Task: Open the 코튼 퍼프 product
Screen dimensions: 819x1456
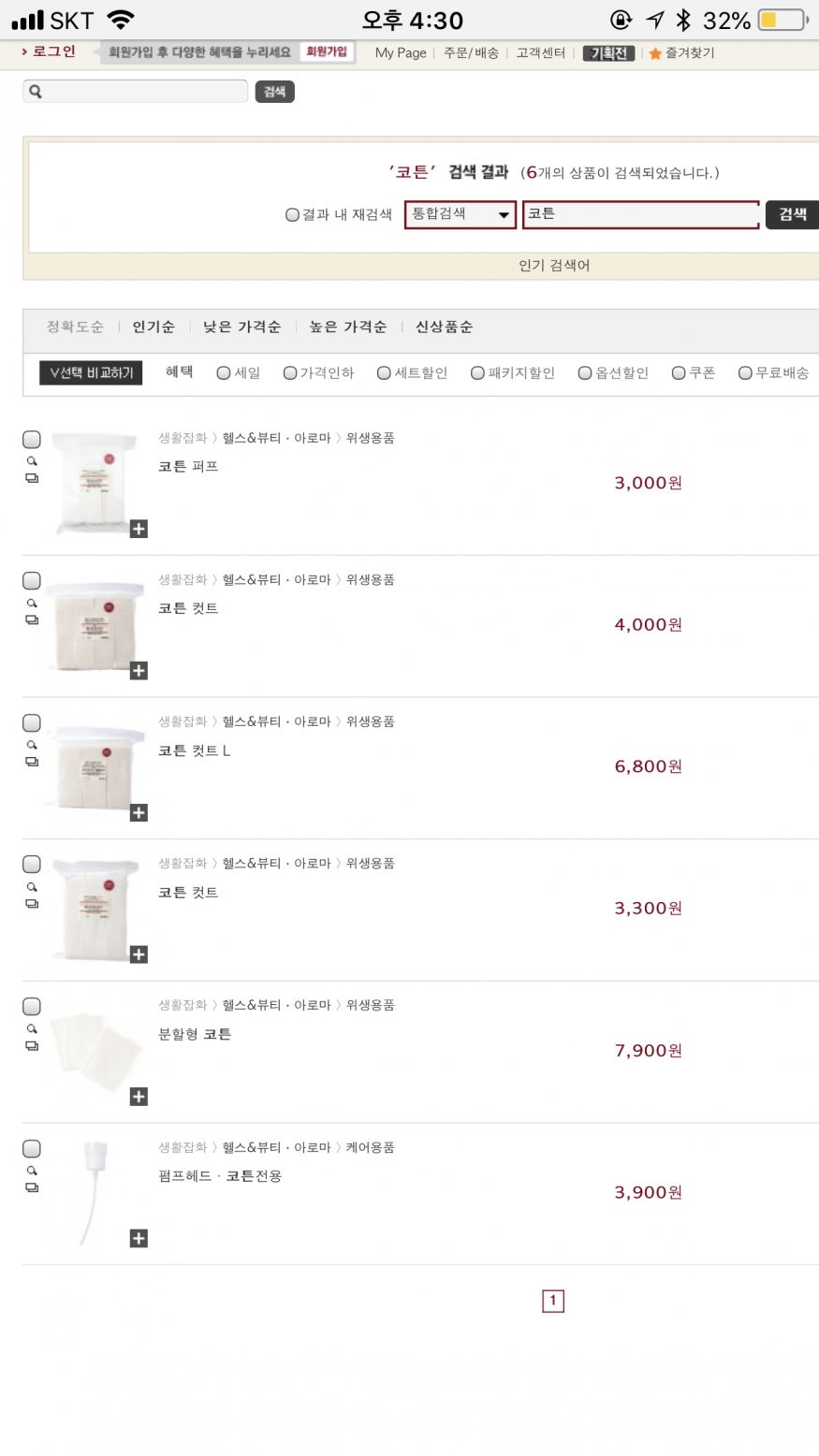Action: [188, 466]
